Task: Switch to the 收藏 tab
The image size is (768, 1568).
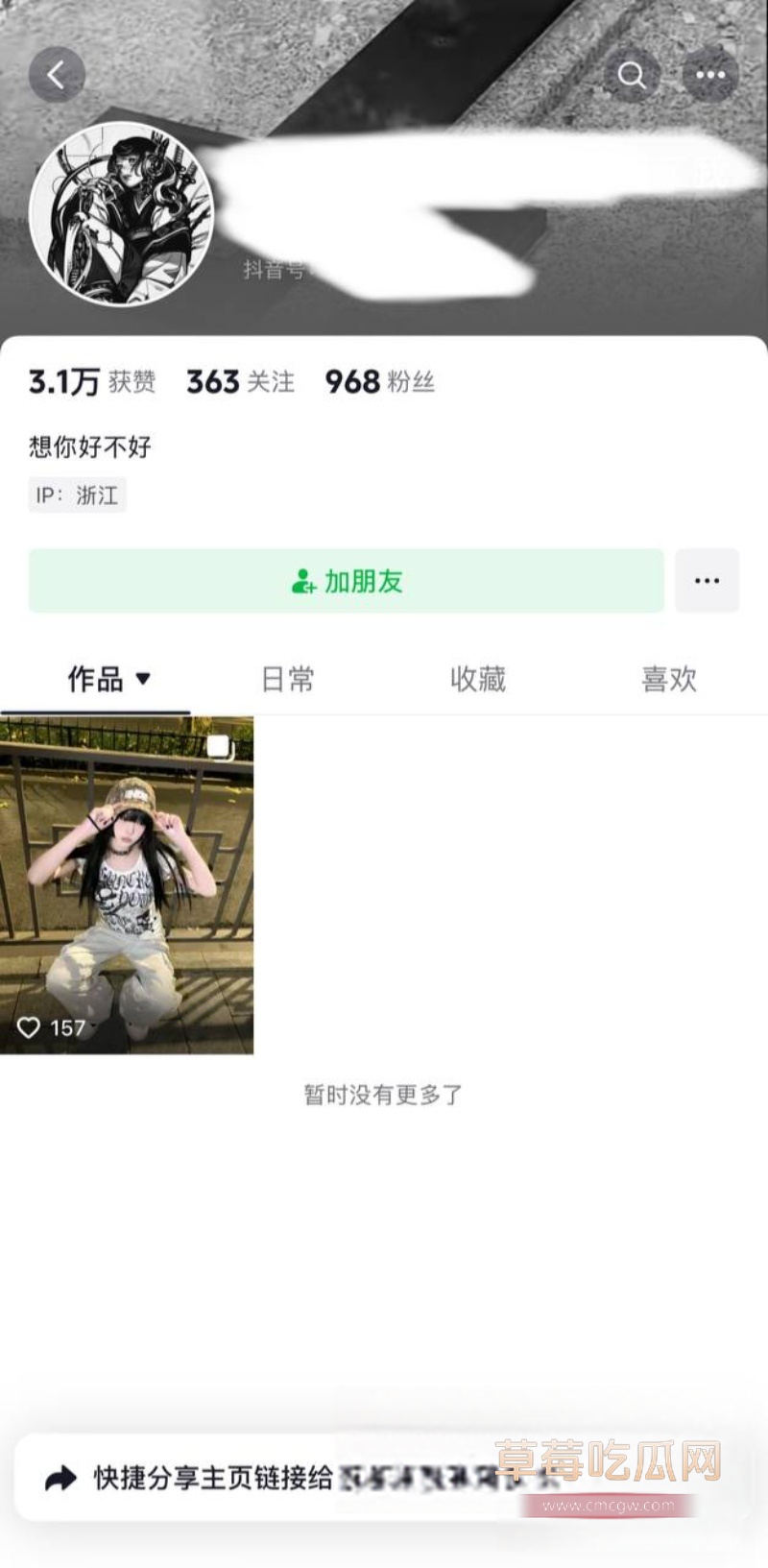Action: (x=478, y=680)
